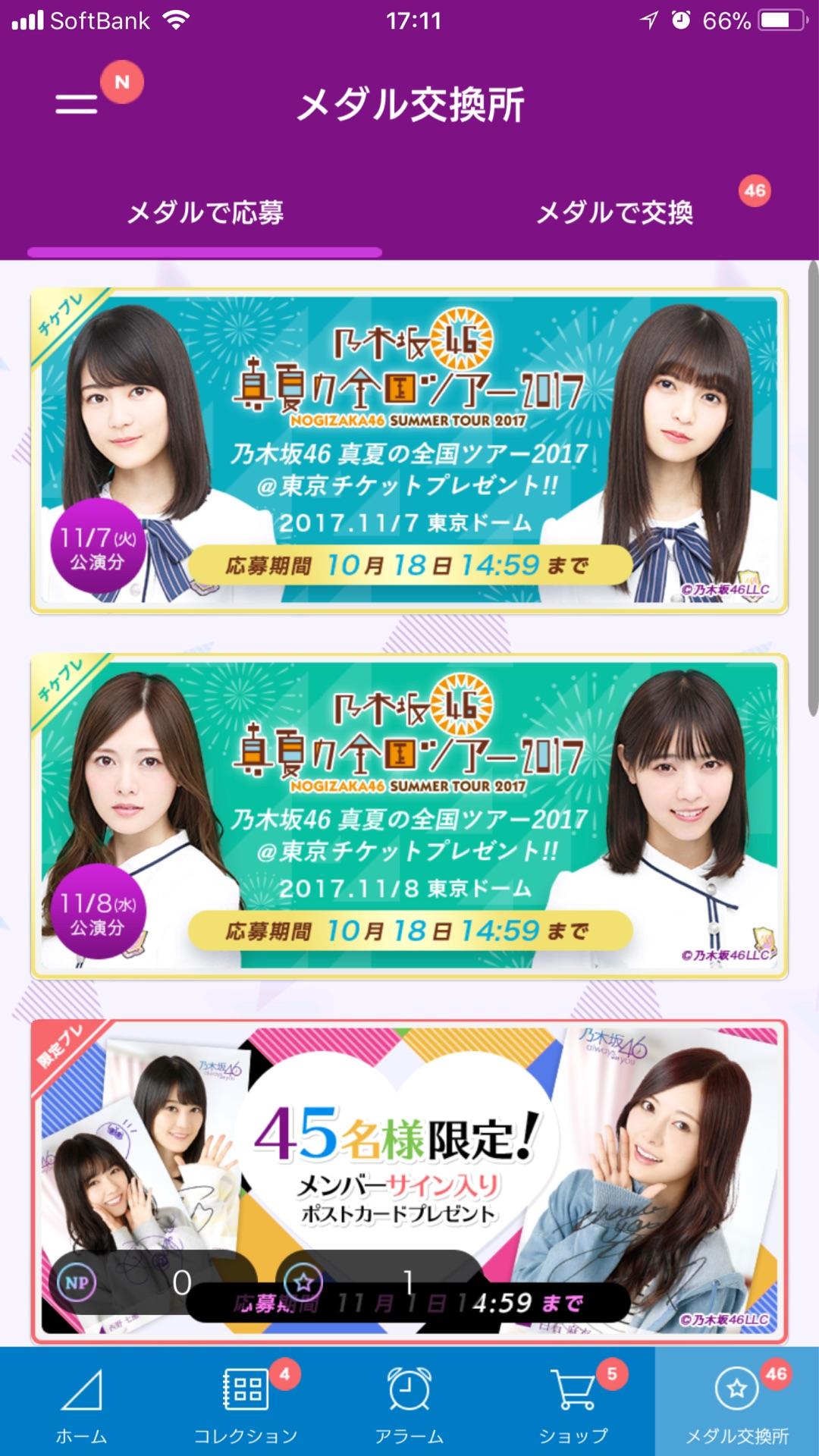Image resolution: width=819 pixels, height=1456 pixels.
Task: Open the hamburger menu
Action: point(77,103)
